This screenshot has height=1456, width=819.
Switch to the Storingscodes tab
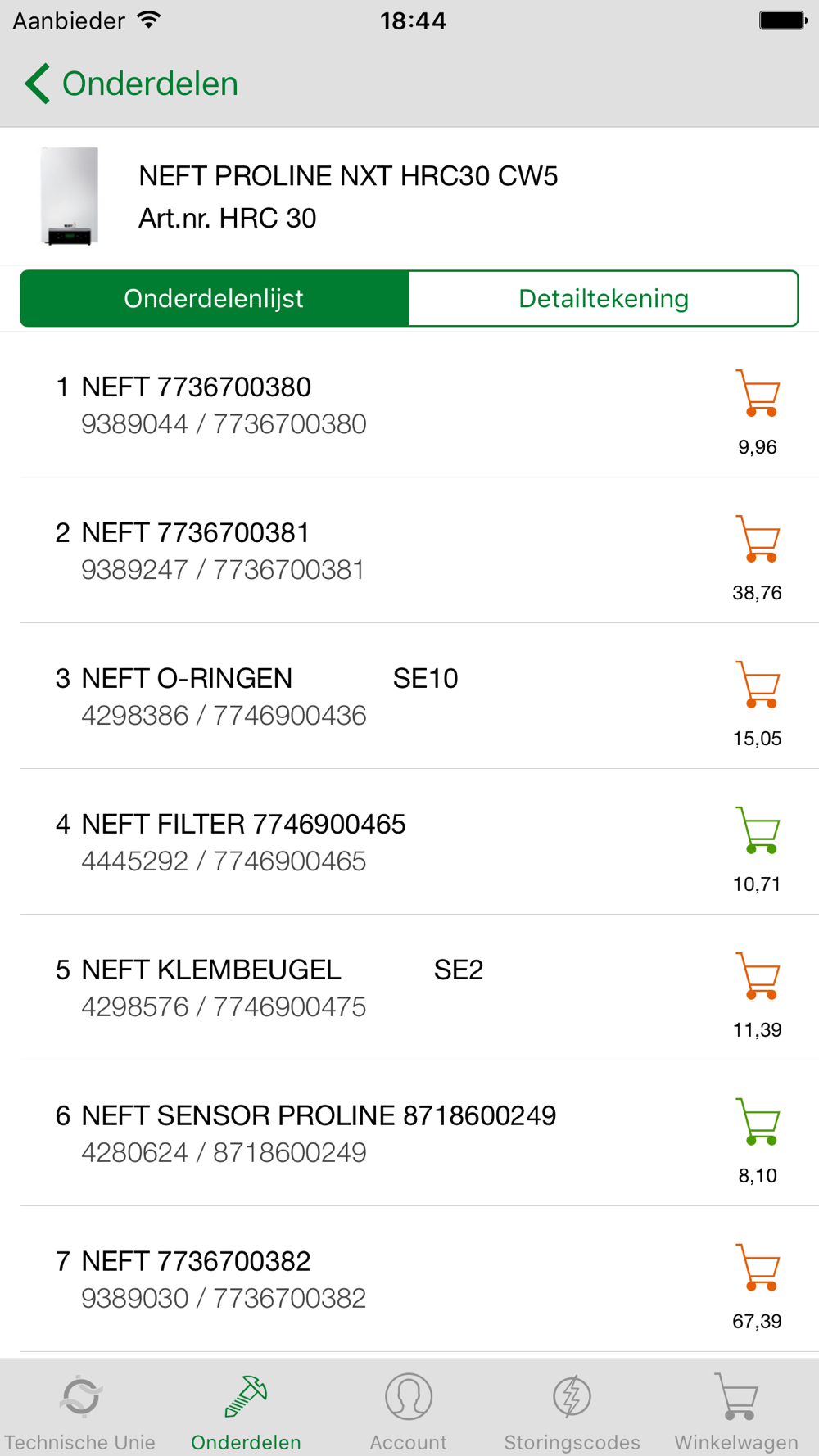572,1412
